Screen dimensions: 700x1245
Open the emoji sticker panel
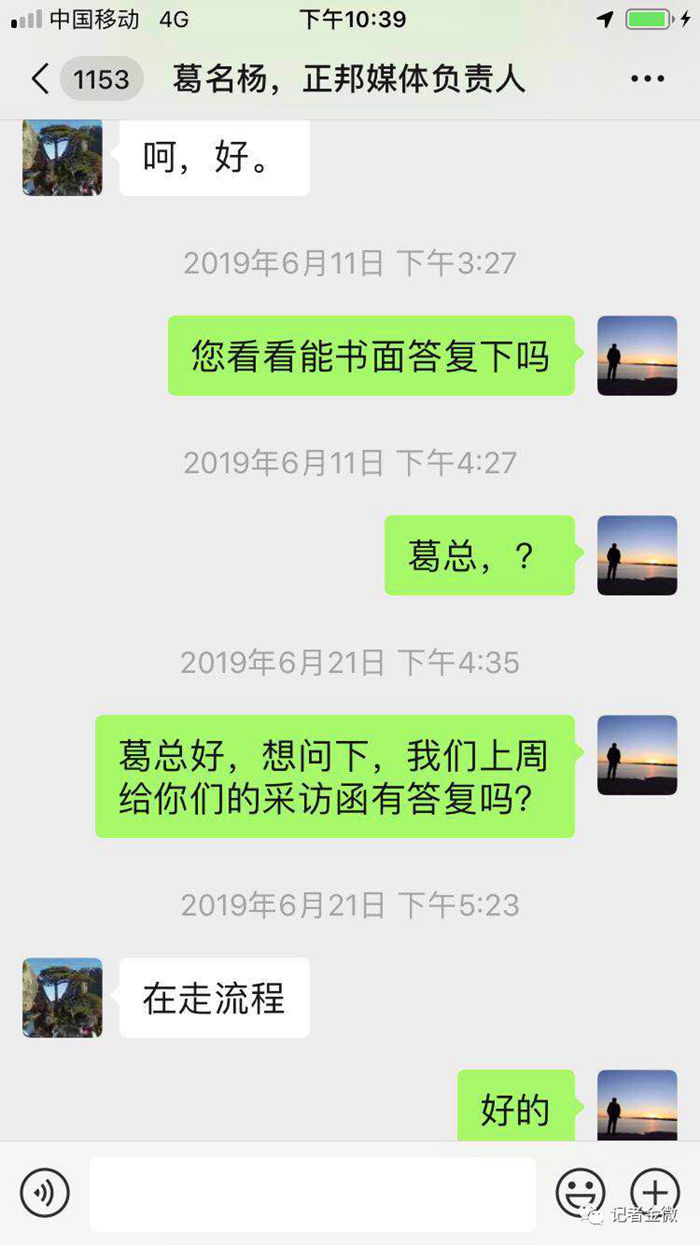[x=580, y=1192]
